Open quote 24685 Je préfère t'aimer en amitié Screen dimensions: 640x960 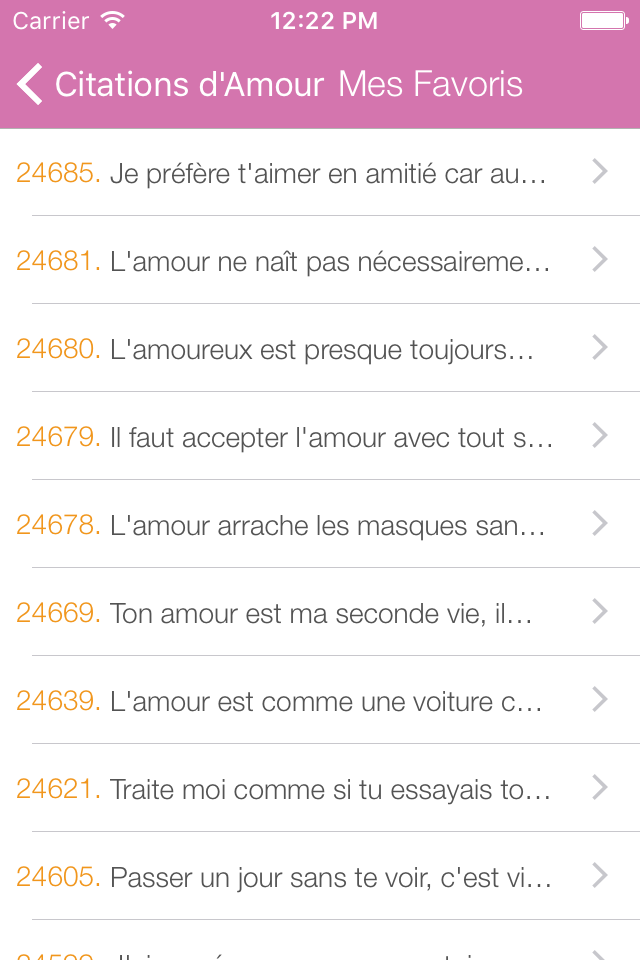[x=320, y=173]
